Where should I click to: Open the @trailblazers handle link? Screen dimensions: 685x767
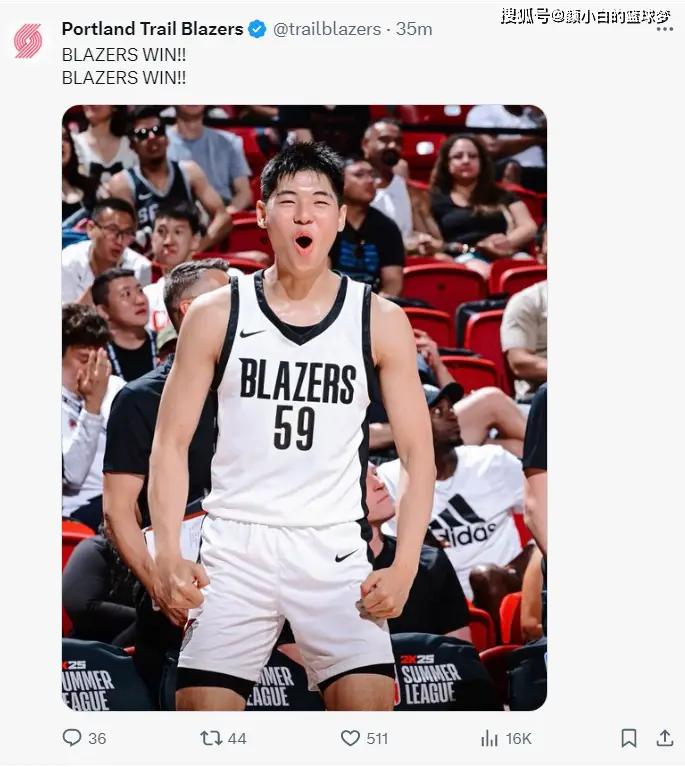[326, 29]
